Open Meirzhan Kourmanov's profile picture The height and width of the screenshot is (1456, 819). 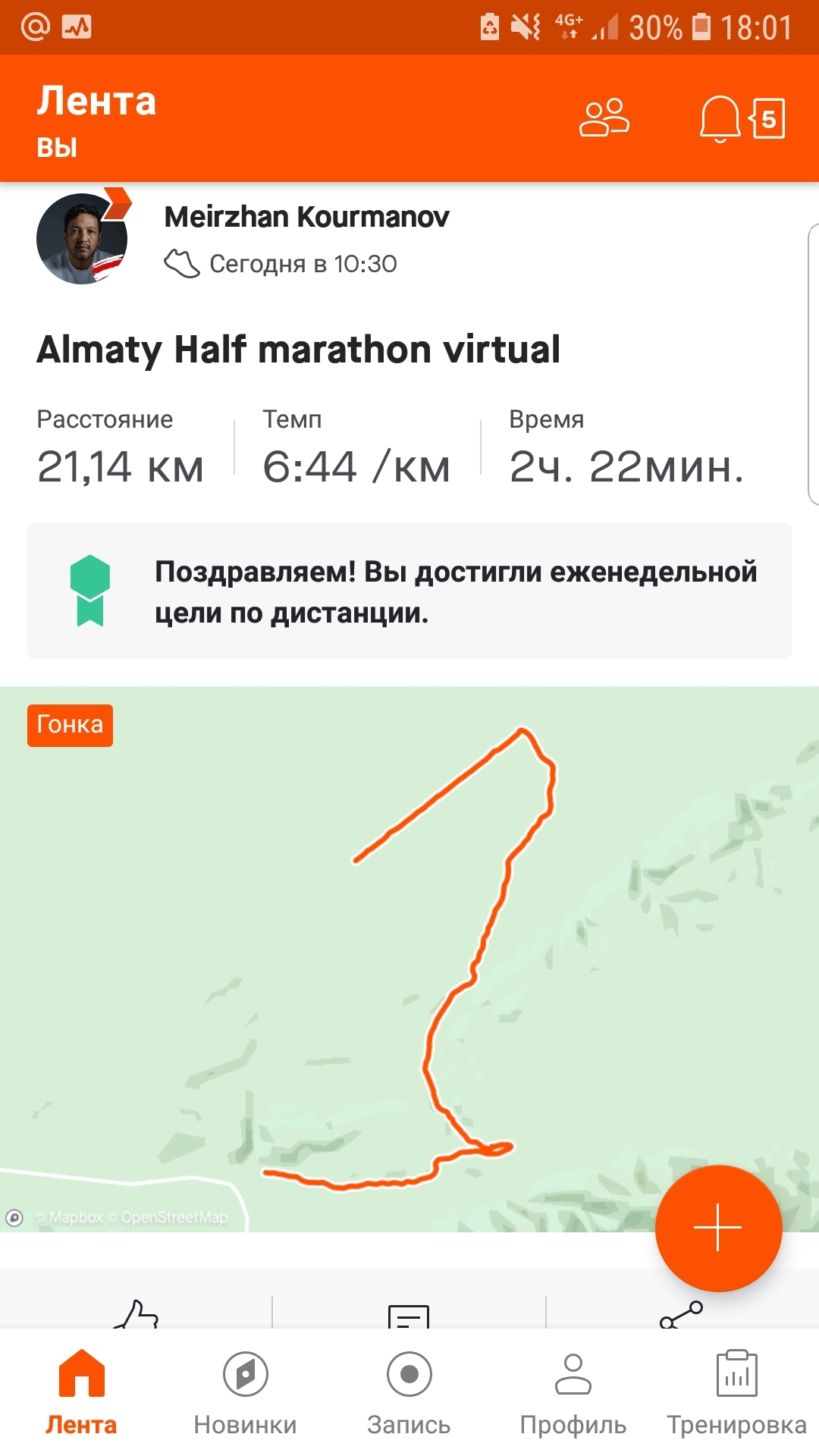[x=82, y=239]
